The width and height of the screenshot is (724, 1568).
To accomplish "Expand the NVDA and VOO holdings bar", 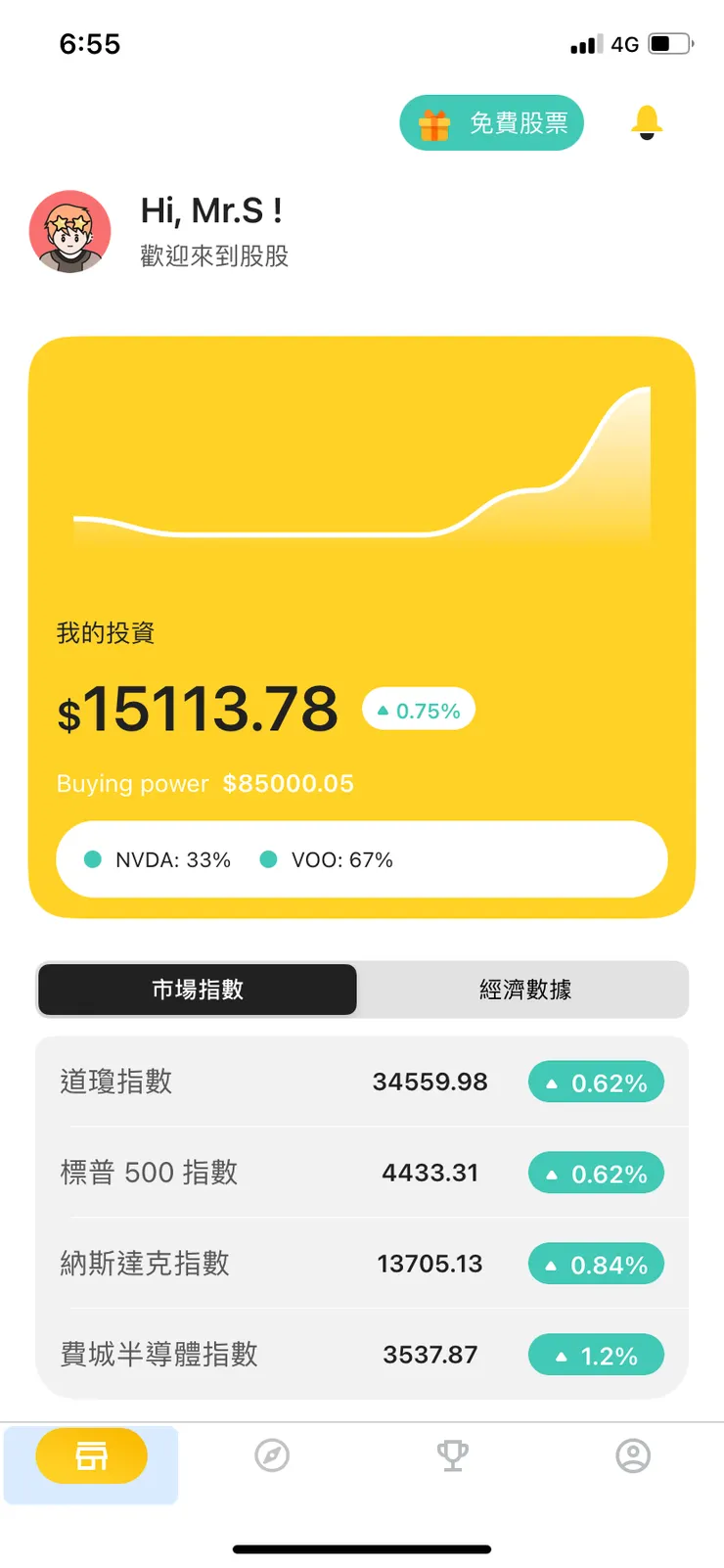I will pos(362,858).
